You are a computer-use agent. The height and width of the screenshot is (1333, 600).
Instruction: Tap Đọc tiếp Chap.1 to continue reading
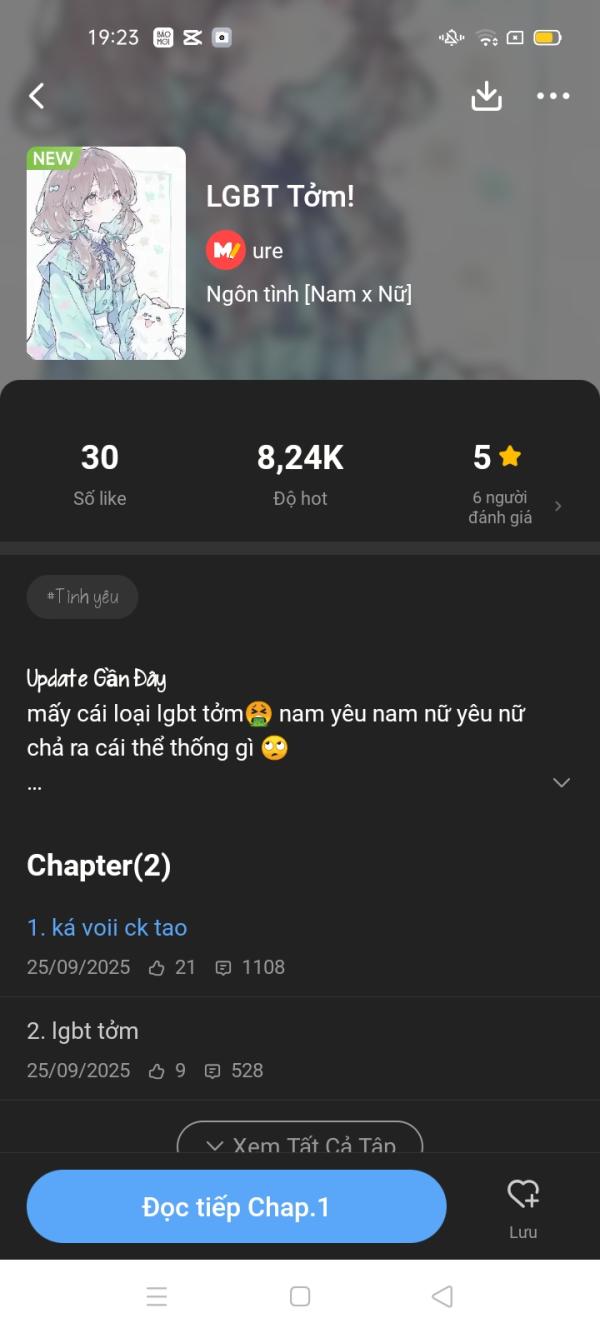point(236,1206)
